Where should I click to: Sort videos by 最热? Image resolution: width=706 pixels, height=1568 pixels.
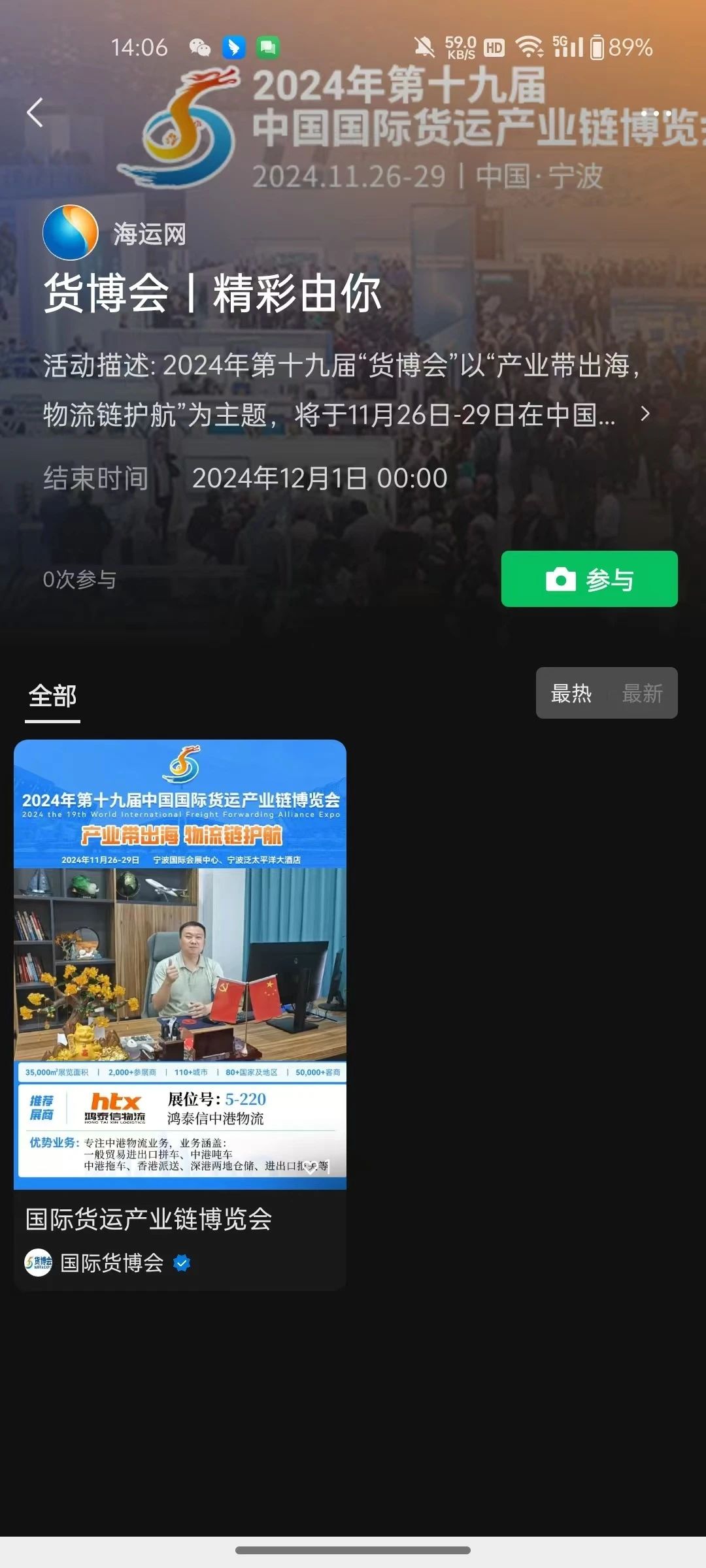point(571,693)
